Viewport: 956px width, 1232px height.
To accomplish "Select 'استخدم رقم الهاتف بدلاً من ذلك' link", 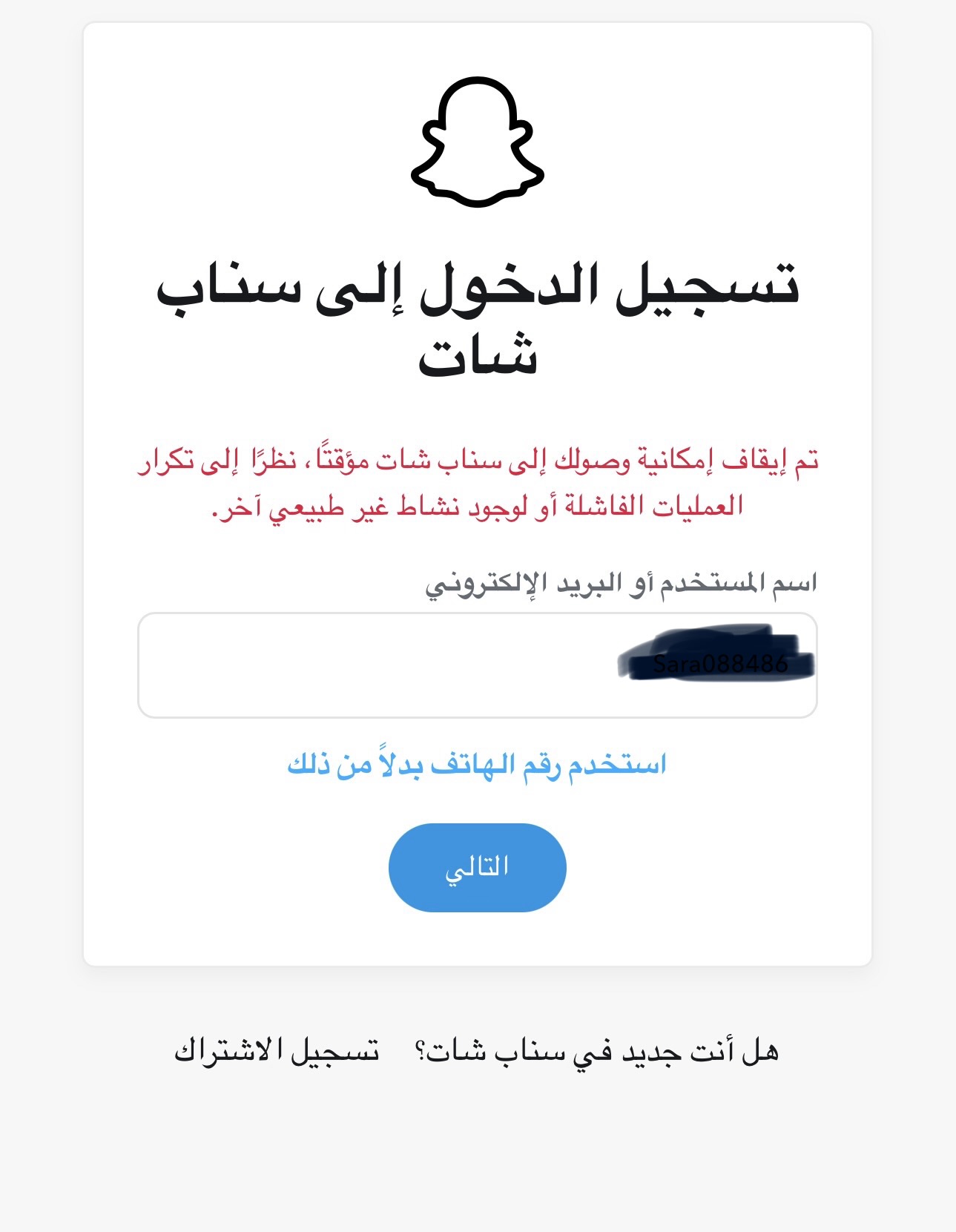I will pos(477,764).
